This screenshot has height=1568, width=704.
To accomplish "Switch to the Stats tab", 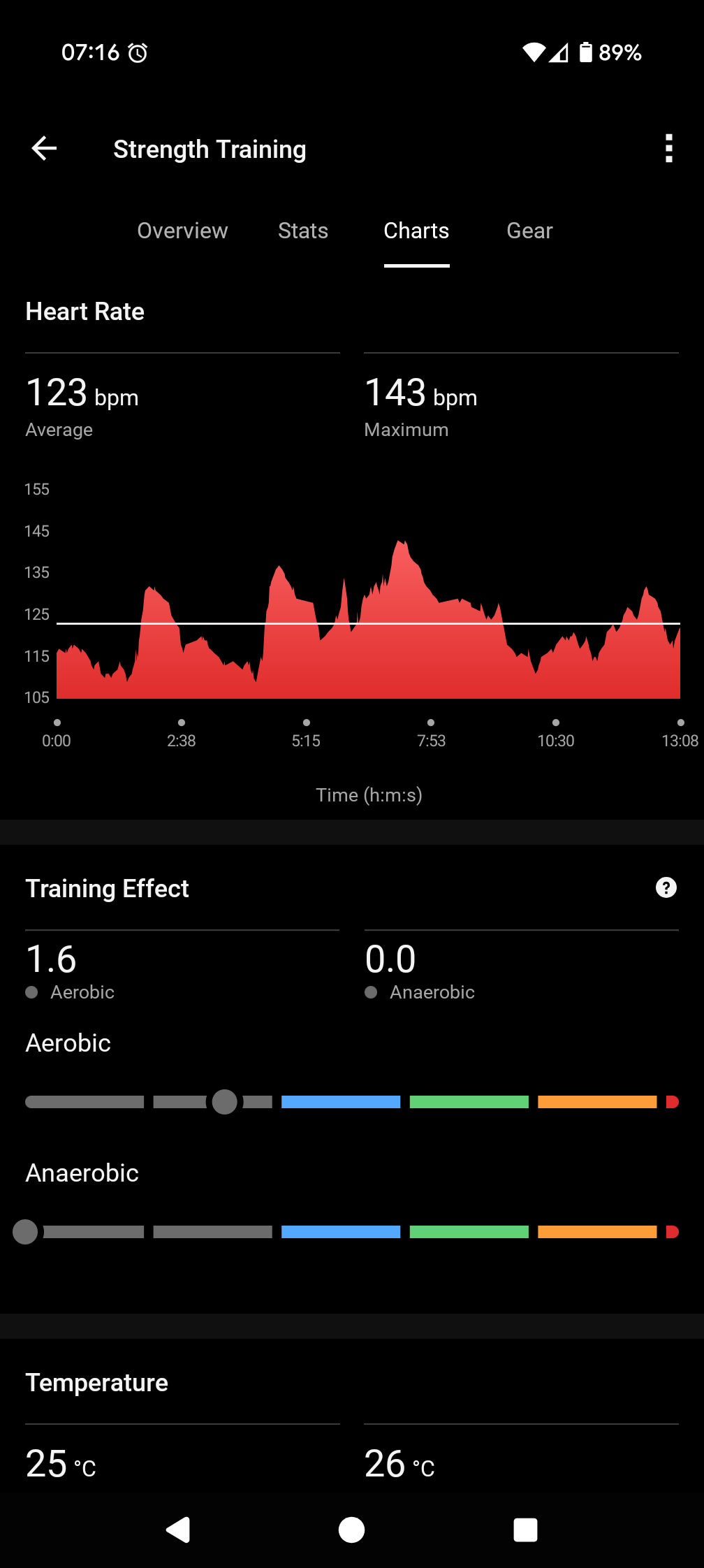I will tap(303, 231).
